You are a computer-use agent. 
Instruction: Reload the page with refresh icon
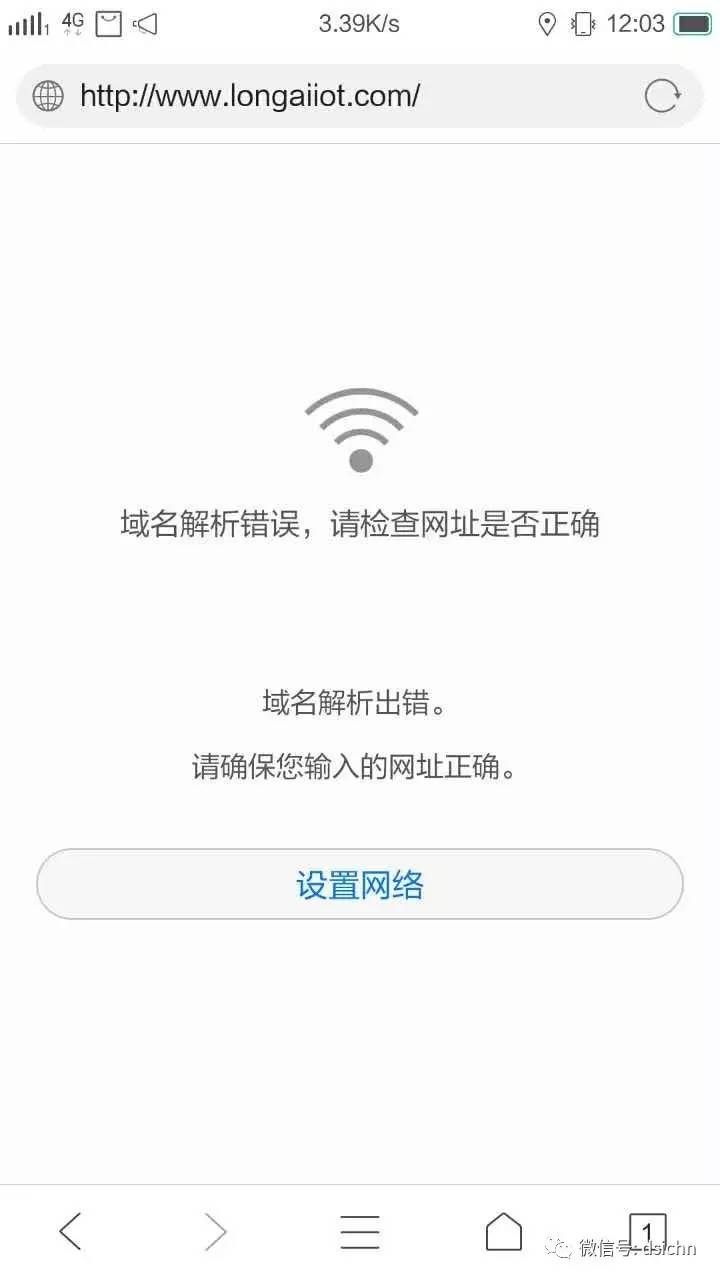(662, 96)
